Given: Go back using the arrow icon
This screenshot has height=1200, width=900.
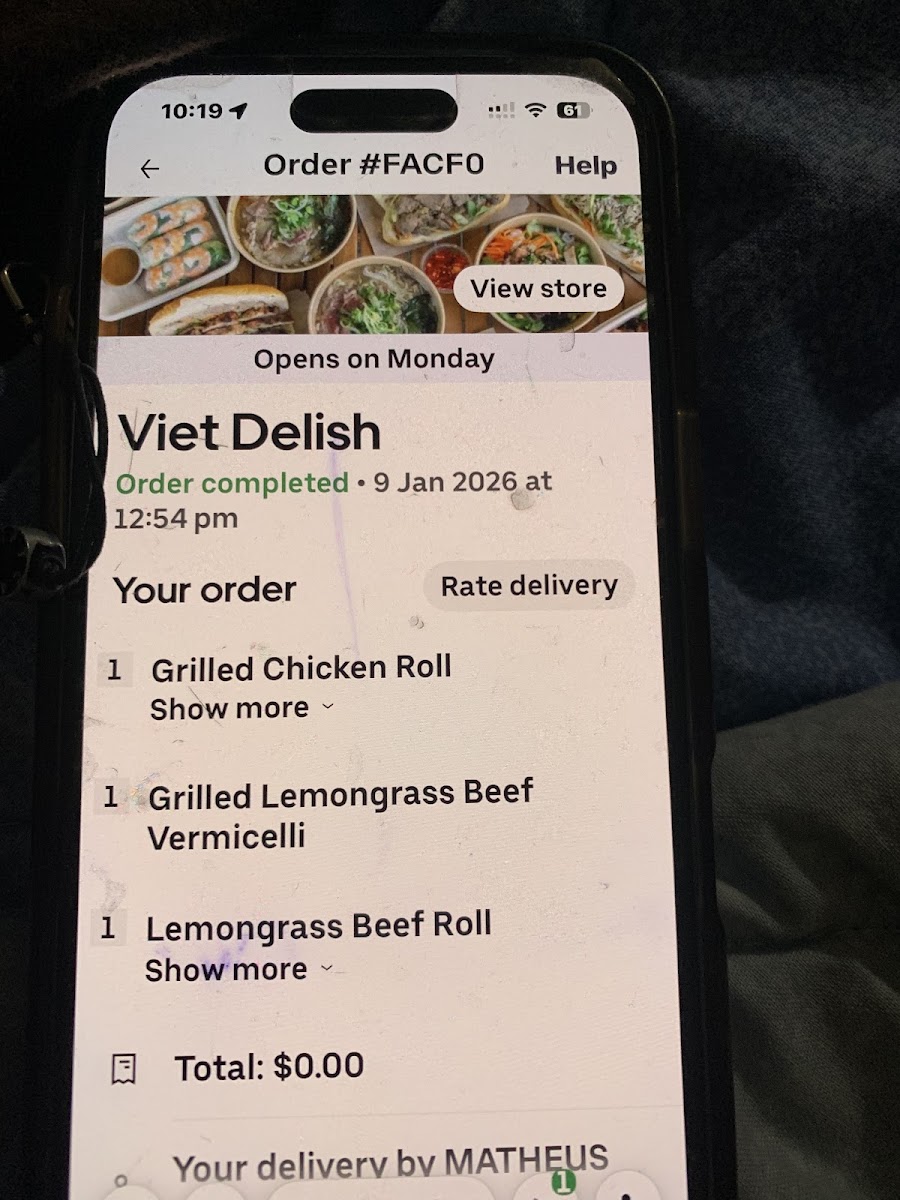Looking at the screenshot, I should 150,169.
